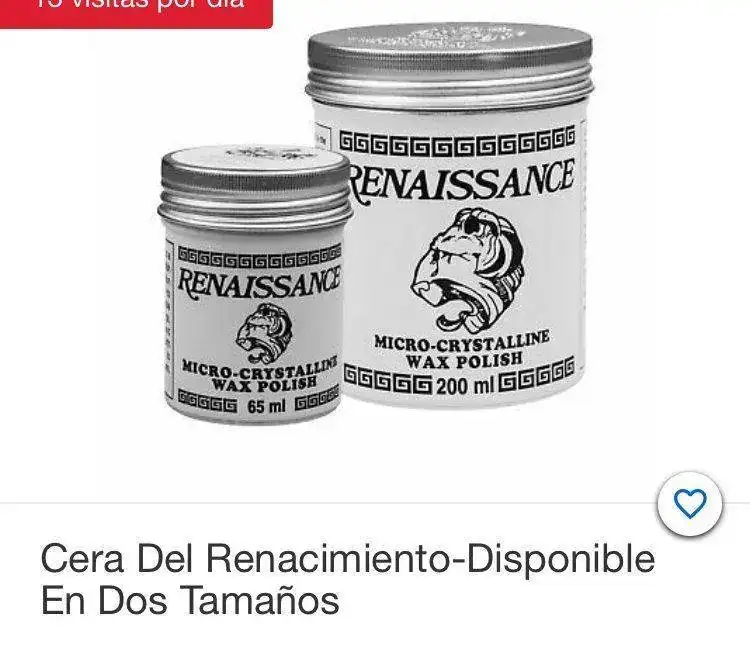Add this wax polish to favorites
Screen dimensions: 750x656
click(x=690, y=504)
